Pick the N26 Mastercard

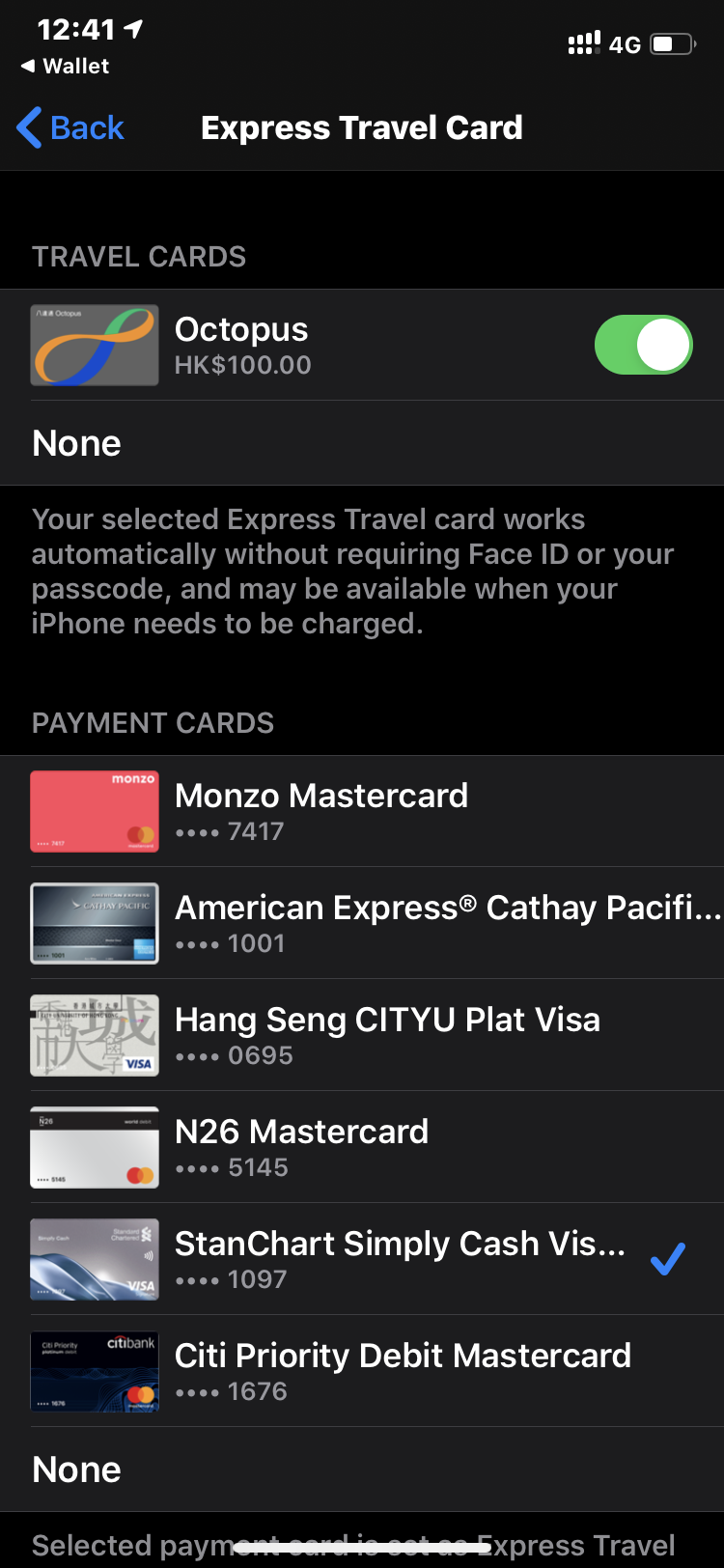[x=362, y=1147]
